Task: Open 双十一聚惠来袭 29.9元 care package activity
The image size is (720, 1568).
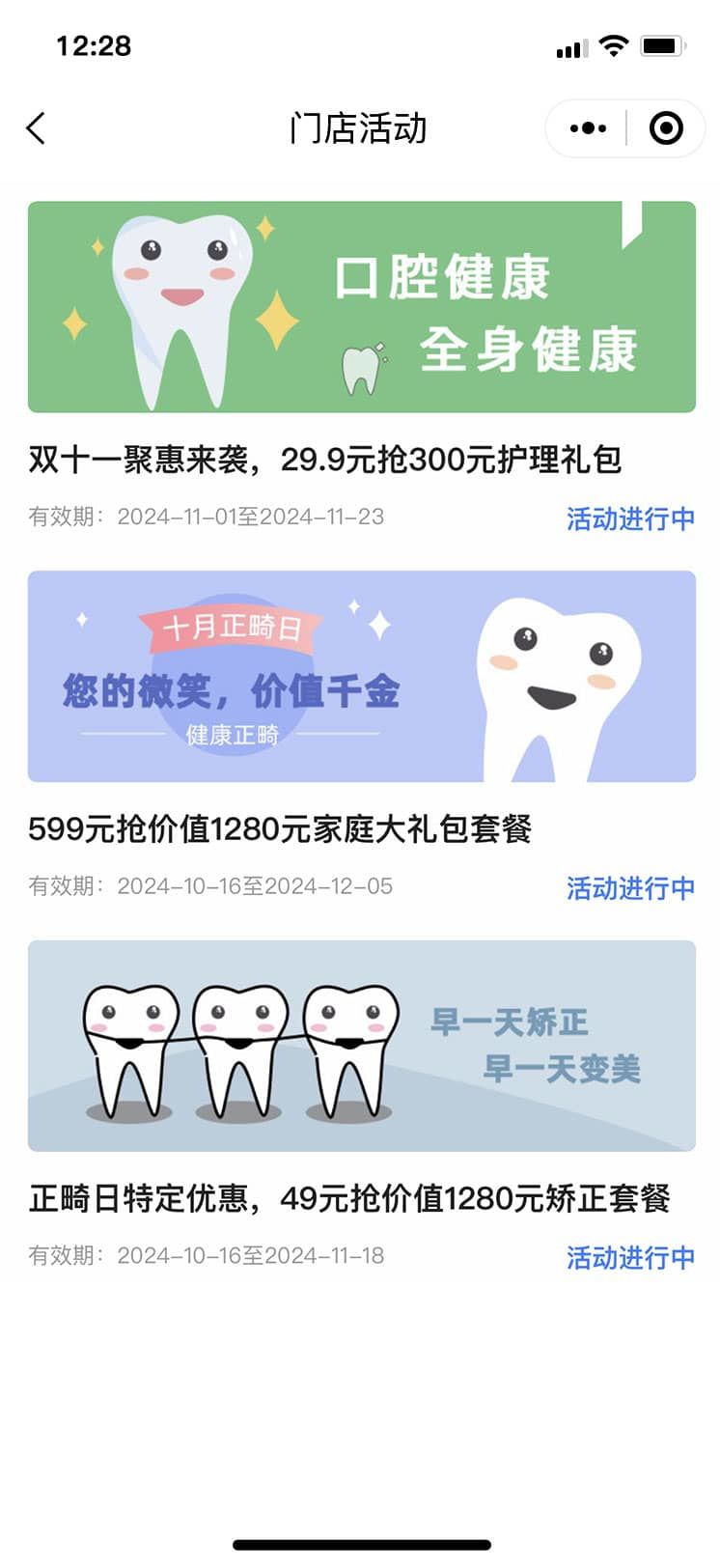Action: pos(324,460)
